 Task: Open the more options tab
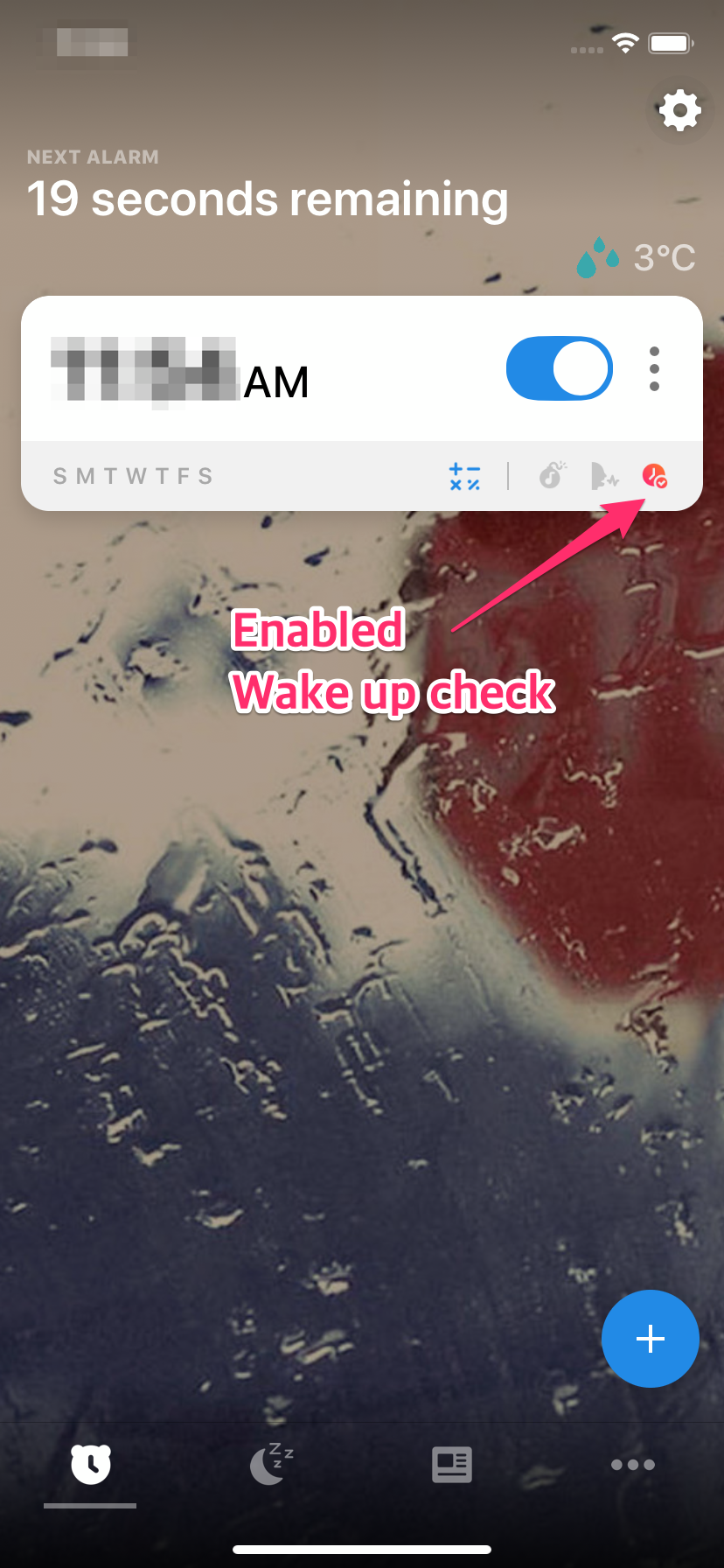pos(632,1464)
